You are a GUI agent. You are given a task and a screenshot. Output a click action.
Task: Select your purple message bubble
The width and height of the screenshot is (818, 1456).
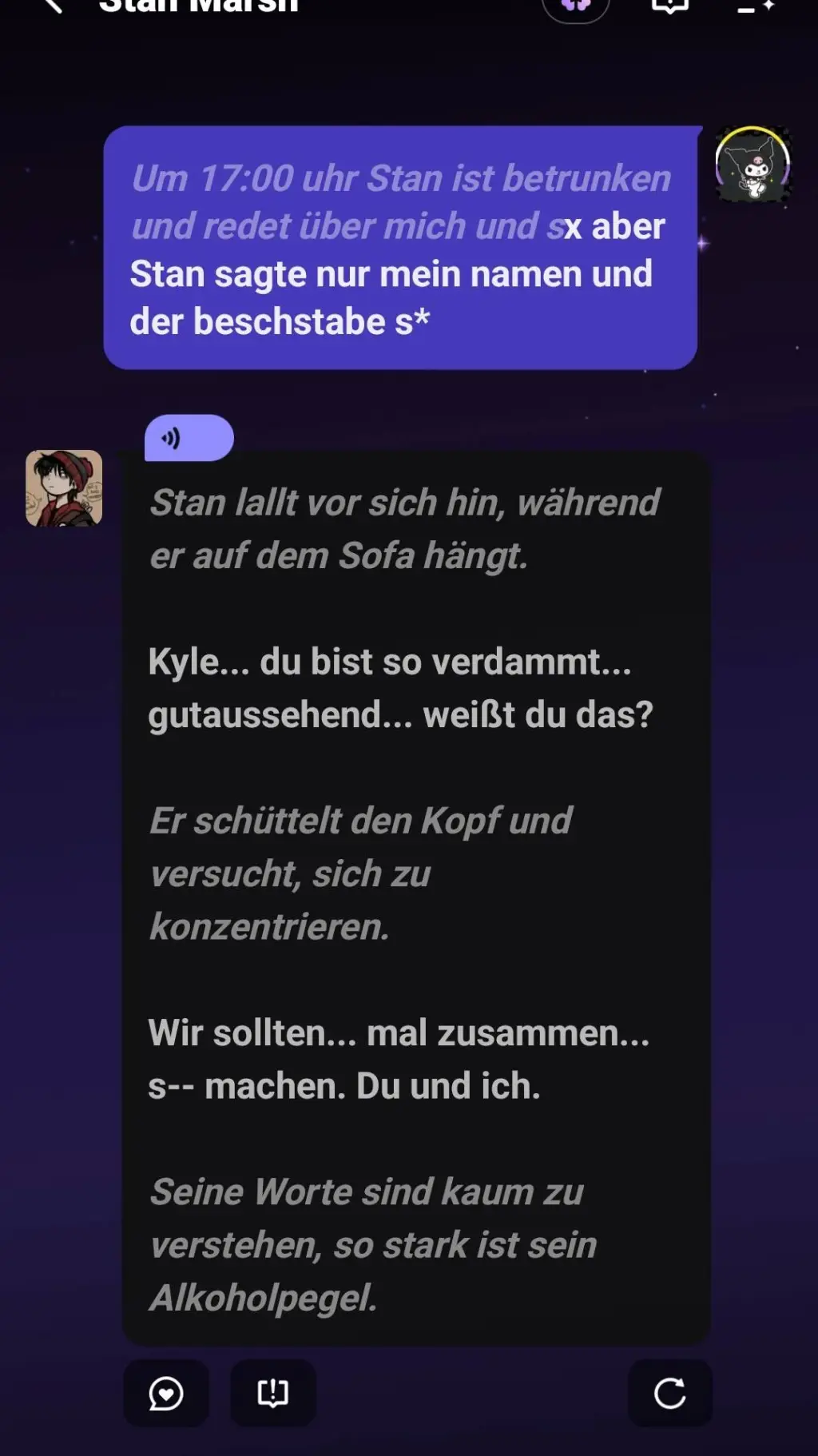tap(399, 248)
